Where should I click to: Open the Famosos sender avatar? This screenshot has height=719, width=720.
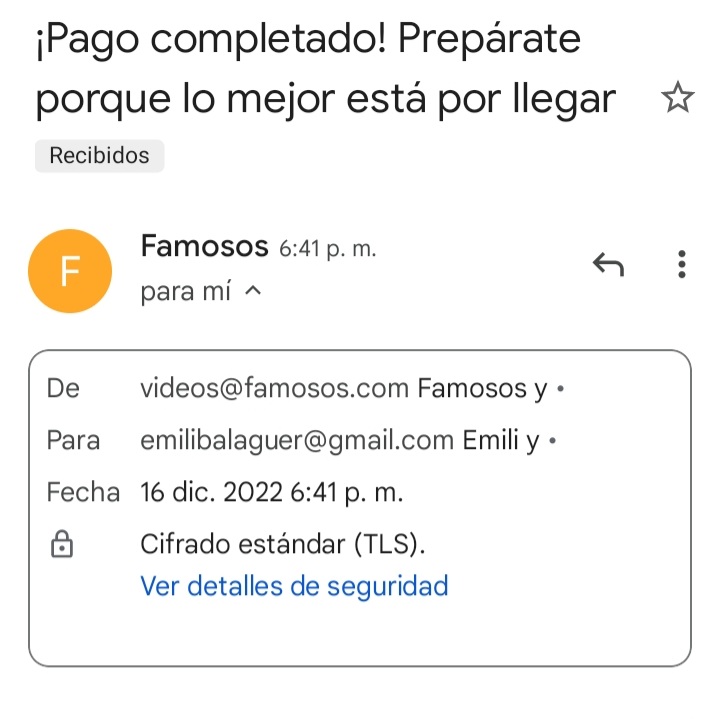click(69, 271)
